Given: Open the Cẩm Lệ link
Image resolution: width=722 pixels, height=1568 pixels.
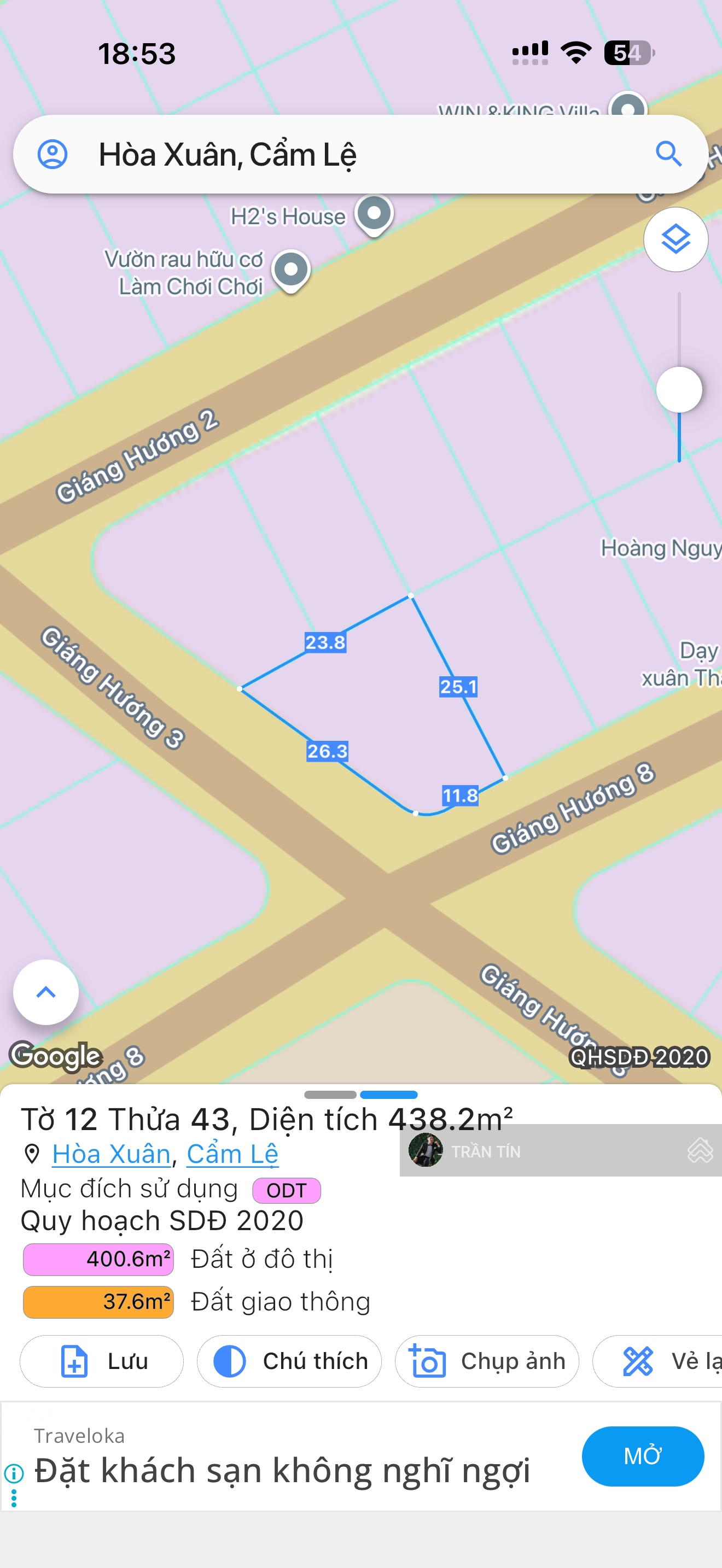Looking at the screenshot, I should tap(232, 1154).
